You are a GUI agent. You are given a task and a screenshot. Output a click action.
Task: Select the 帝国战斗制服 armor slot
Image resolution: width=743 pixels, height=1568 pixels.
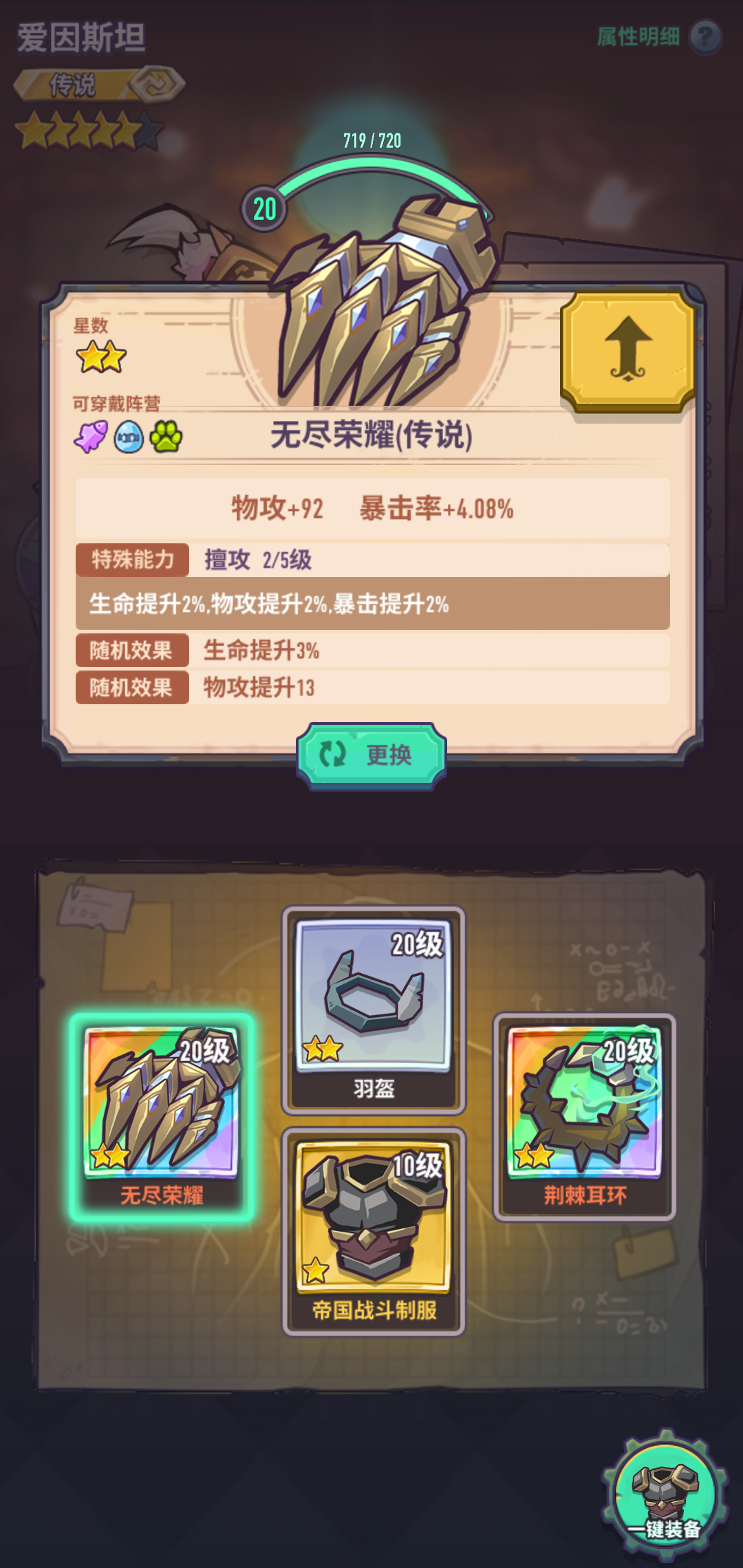click(374, 1231)
